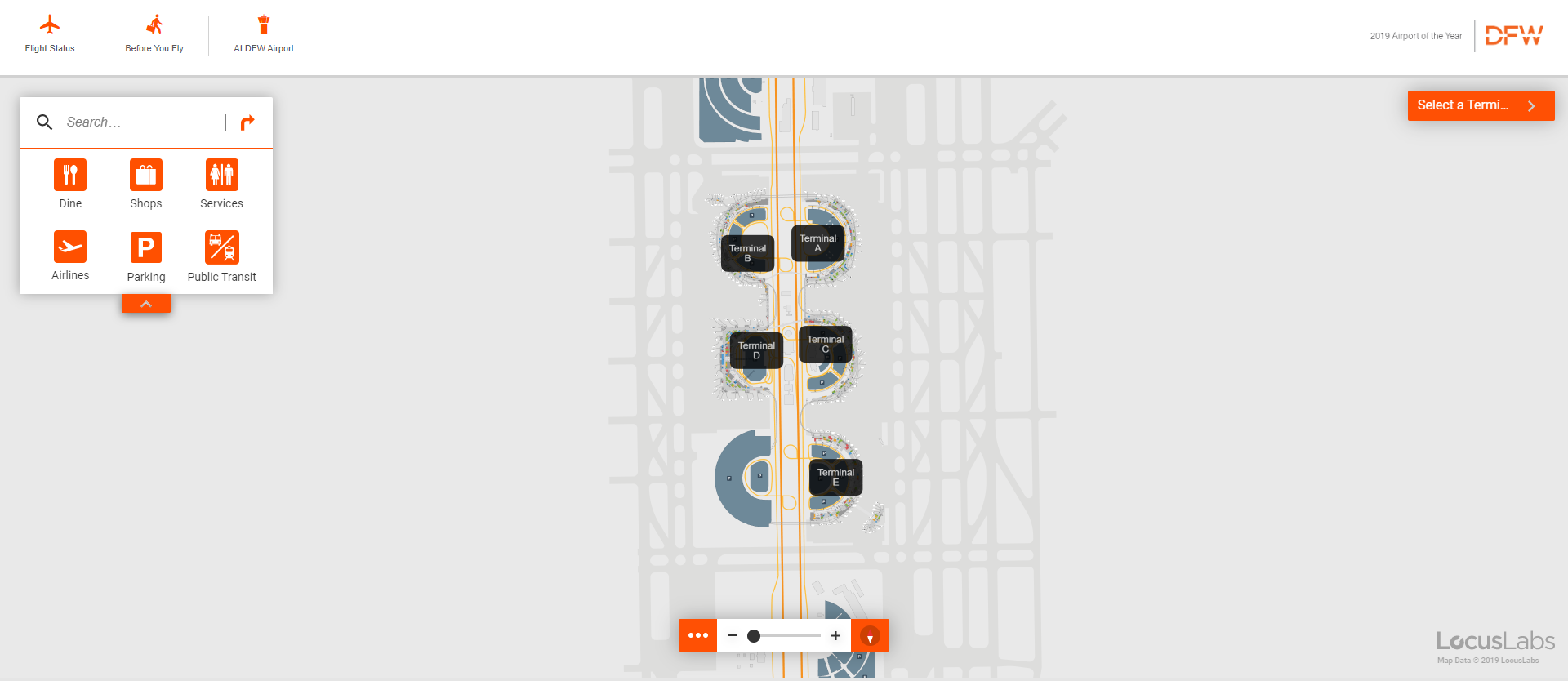The height and width of the screenshot is (681, 1568).
Task: Zoom in with the plus button
Action: (835, 635)
